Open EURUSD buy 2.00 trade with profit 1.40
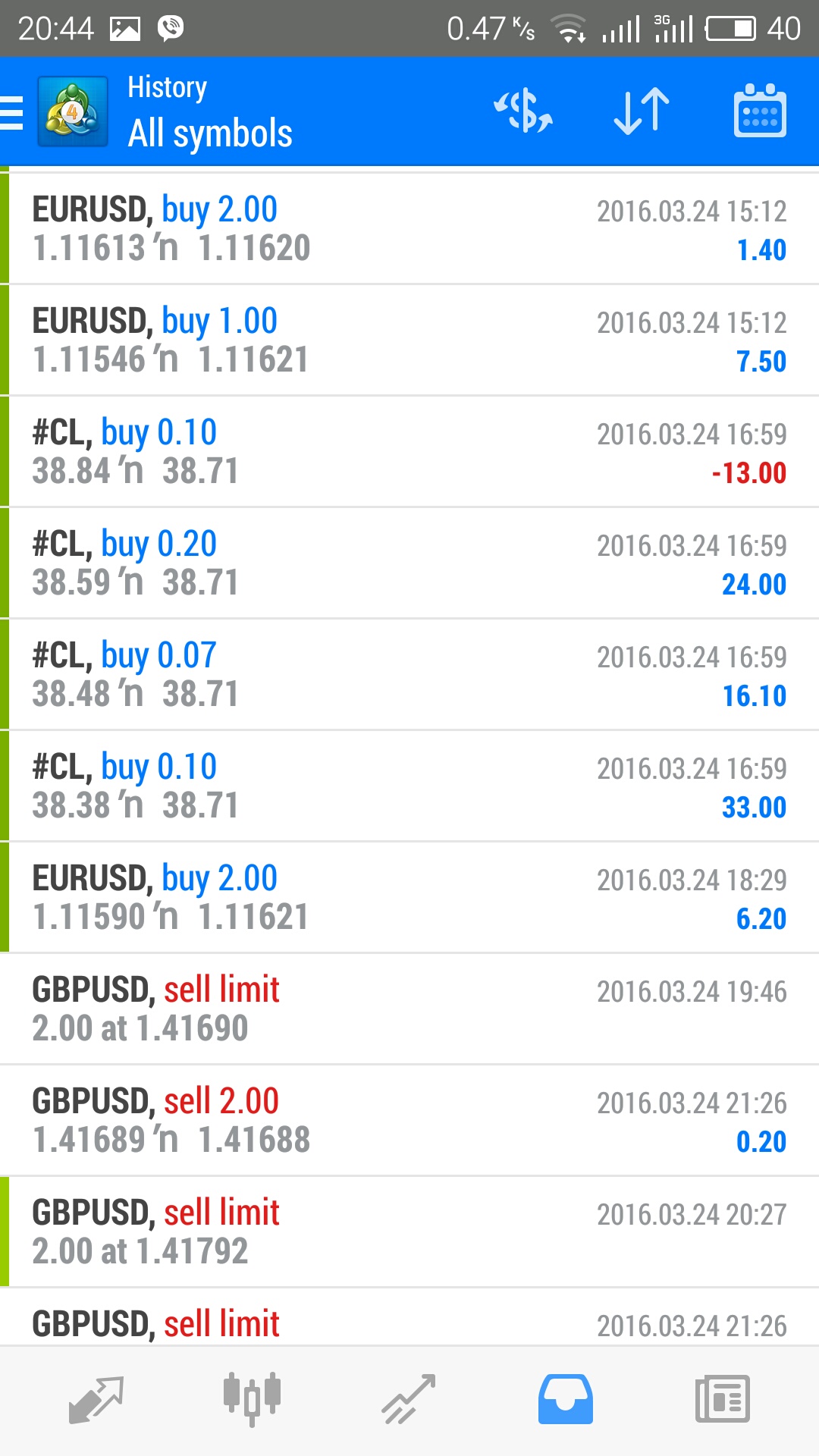The width and height of the screenshot is (819, 1456). click(x=409, y=229)
